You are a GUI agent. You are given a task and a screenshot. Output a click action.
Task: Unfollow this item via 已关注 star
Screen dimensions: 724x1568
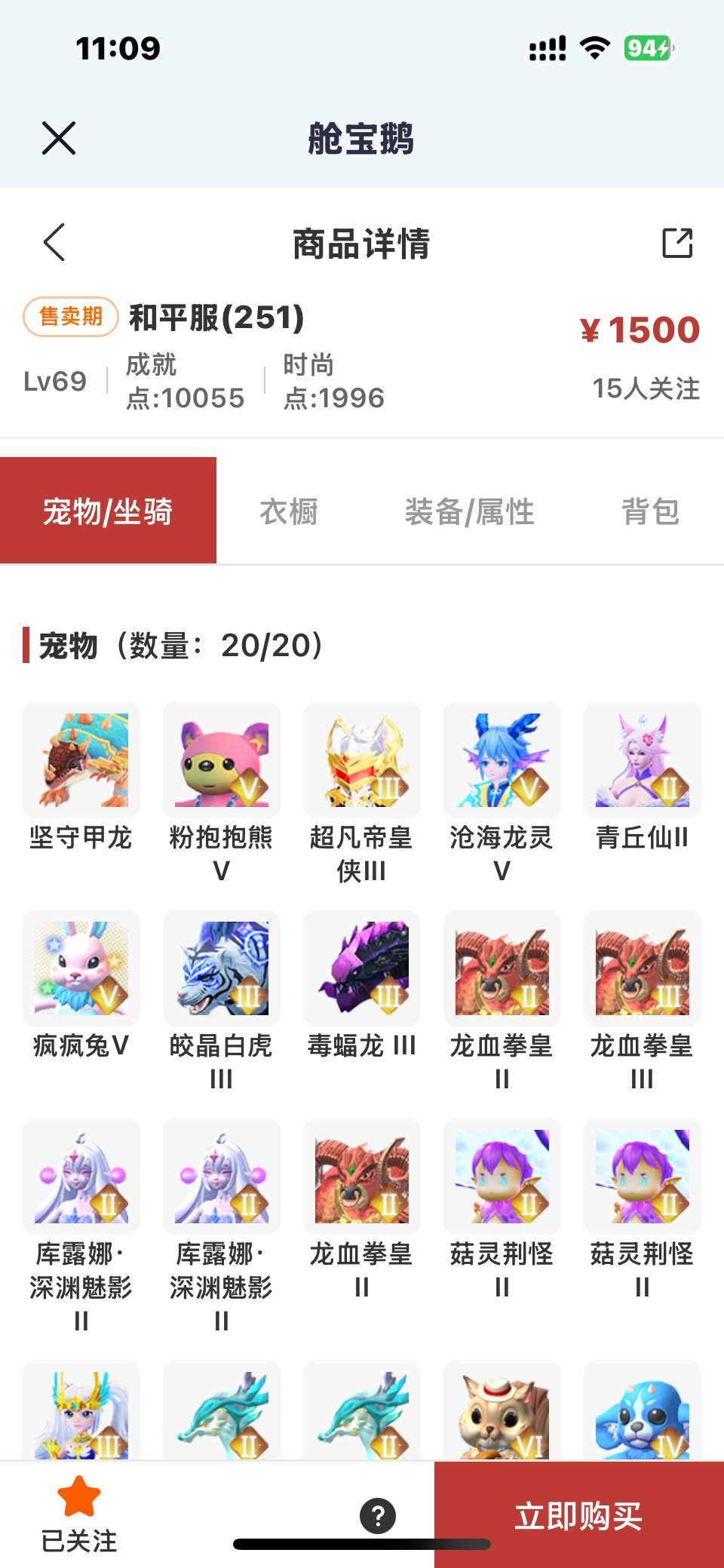pos(79,1513)
